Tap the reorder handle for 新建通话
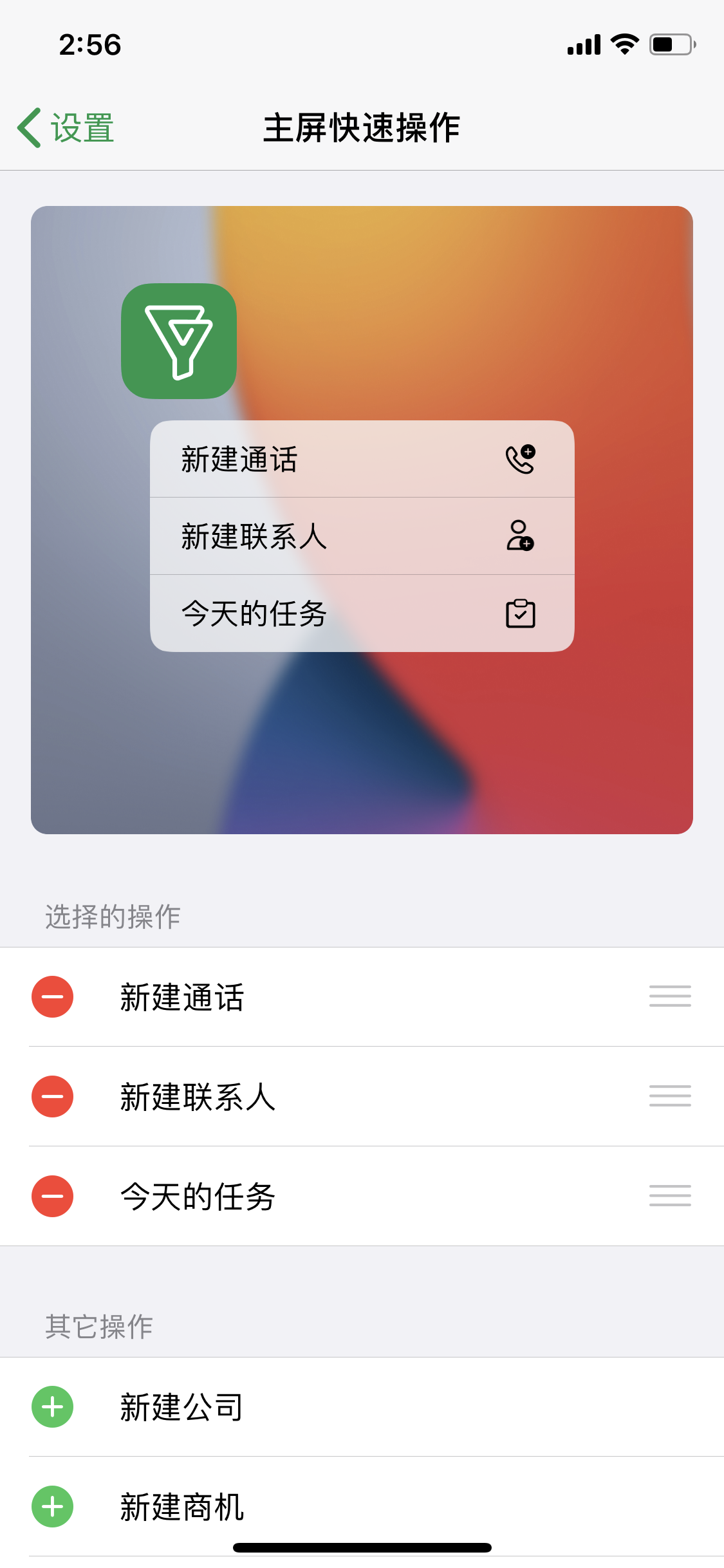 tap(670, 996)
